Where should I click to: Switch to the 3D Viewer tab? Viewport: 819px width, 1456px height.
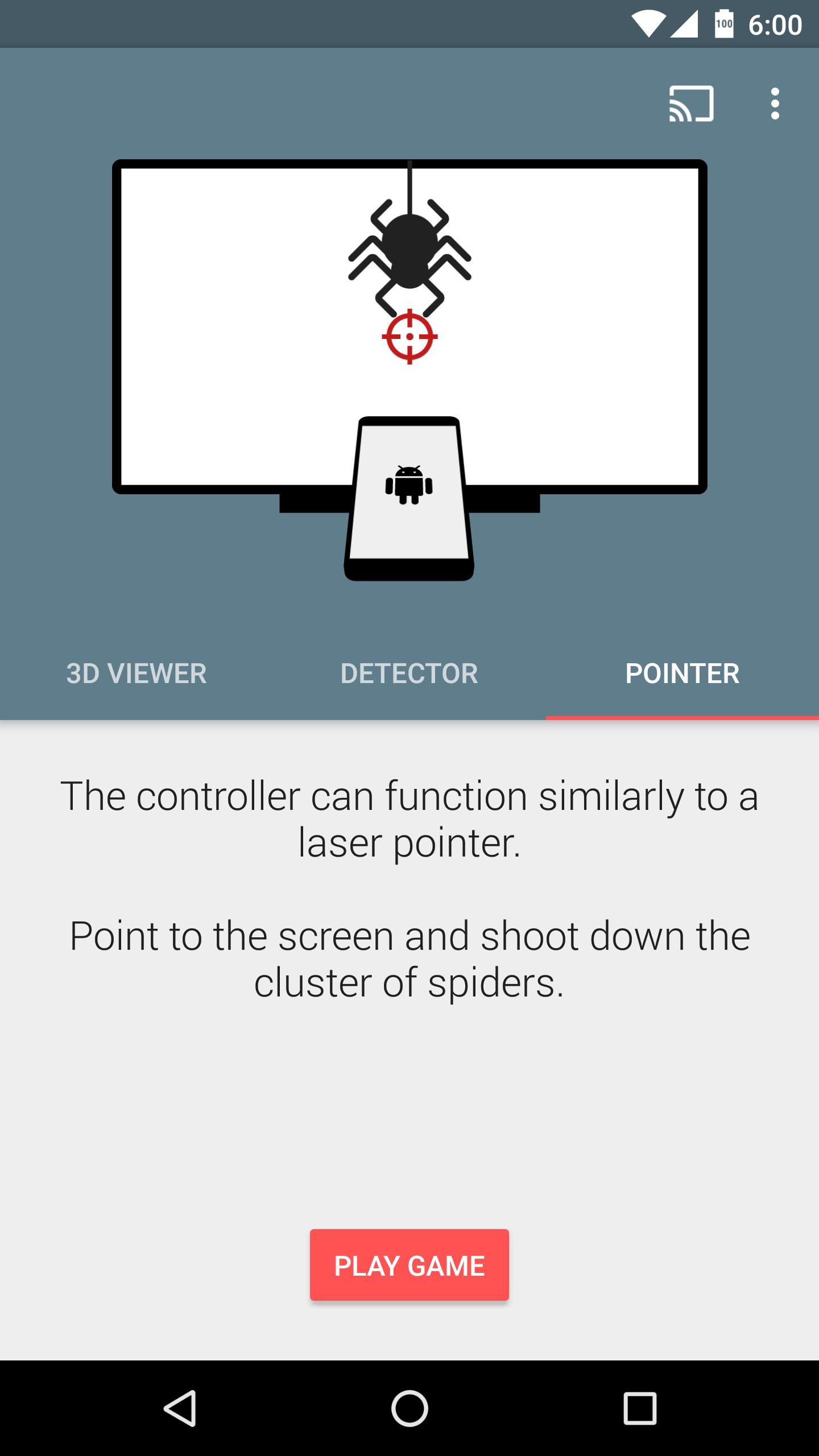(136, 674)
